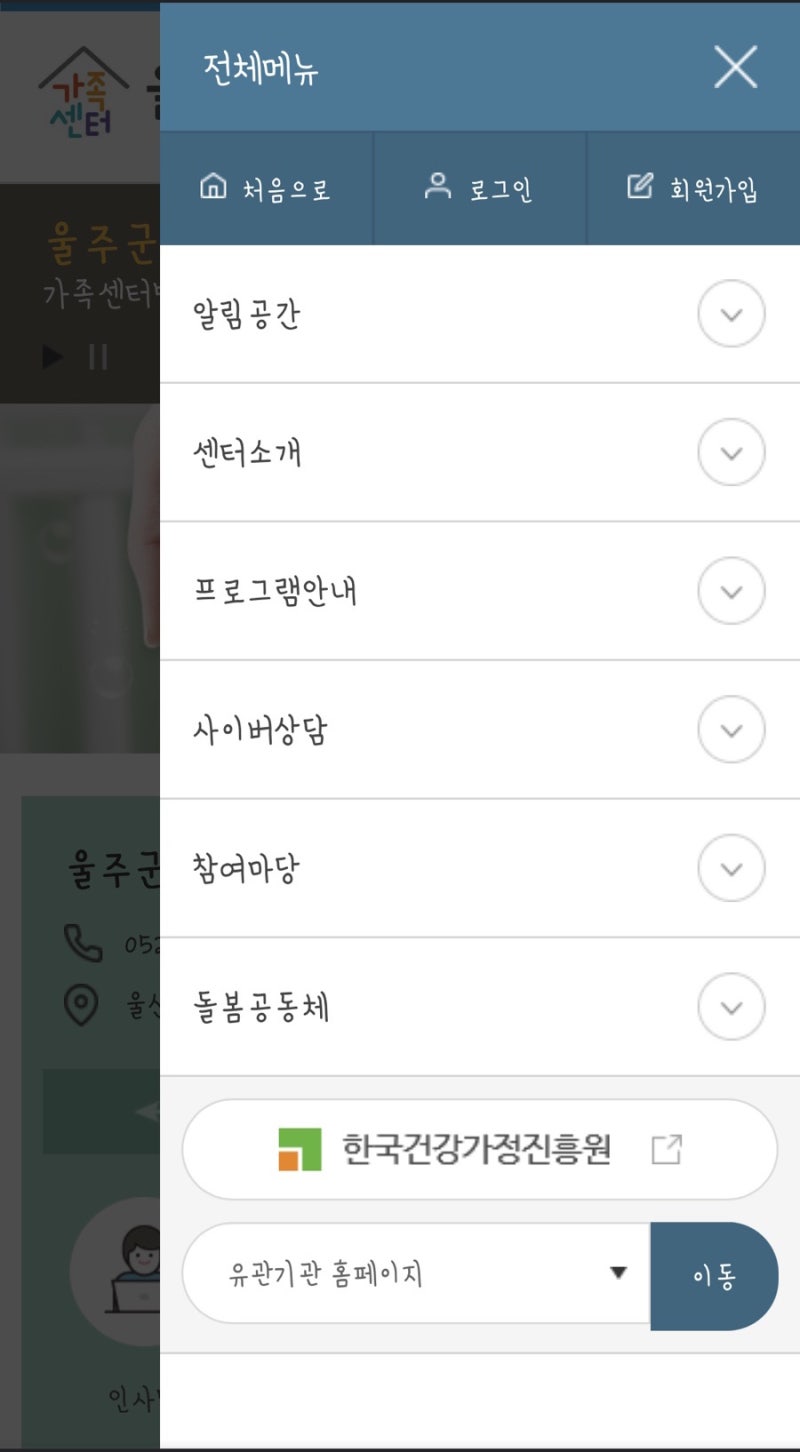Open the 유관기관 홈페이지 dropdown

(417, 1274)
